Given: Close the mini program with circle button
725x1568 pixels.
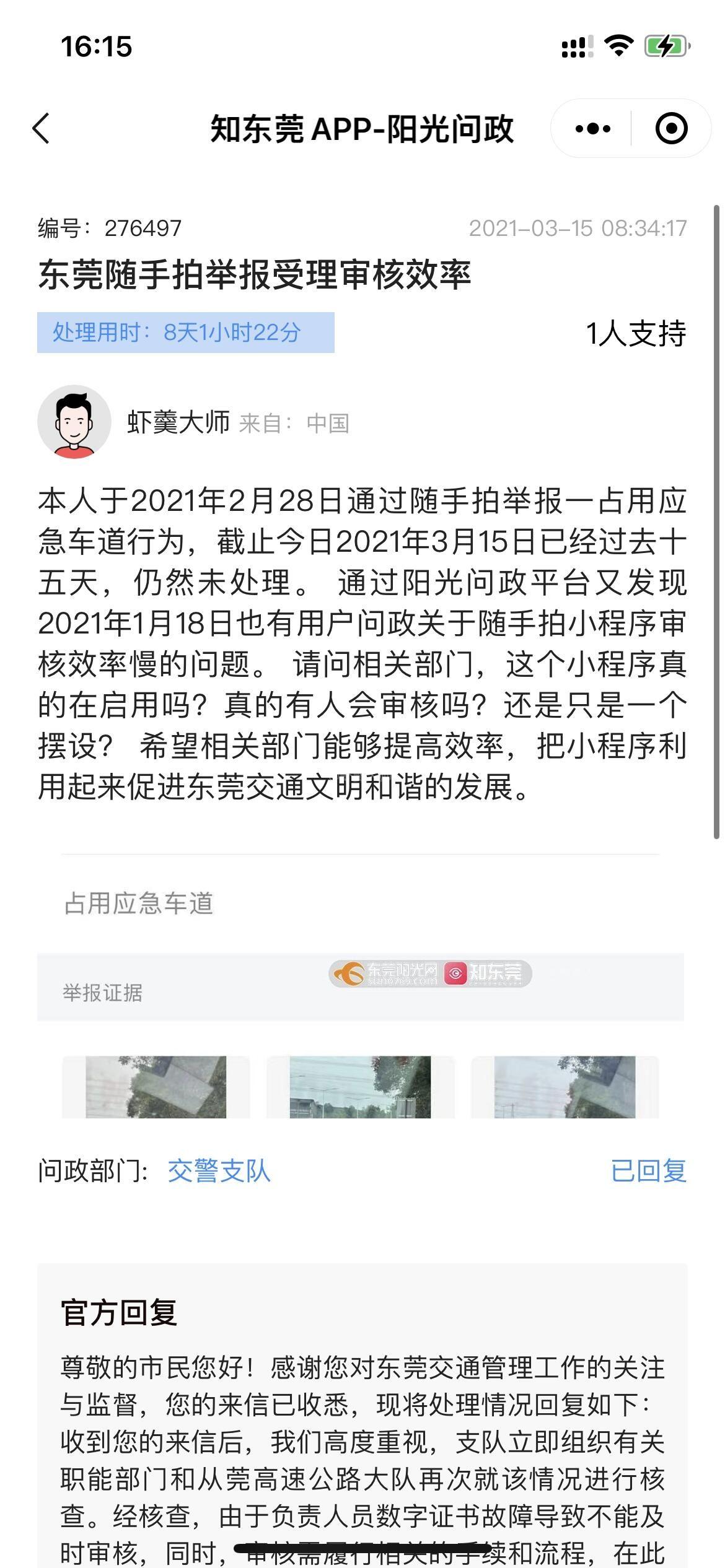Looking at the screenshot, I should [x=671, y=129].
